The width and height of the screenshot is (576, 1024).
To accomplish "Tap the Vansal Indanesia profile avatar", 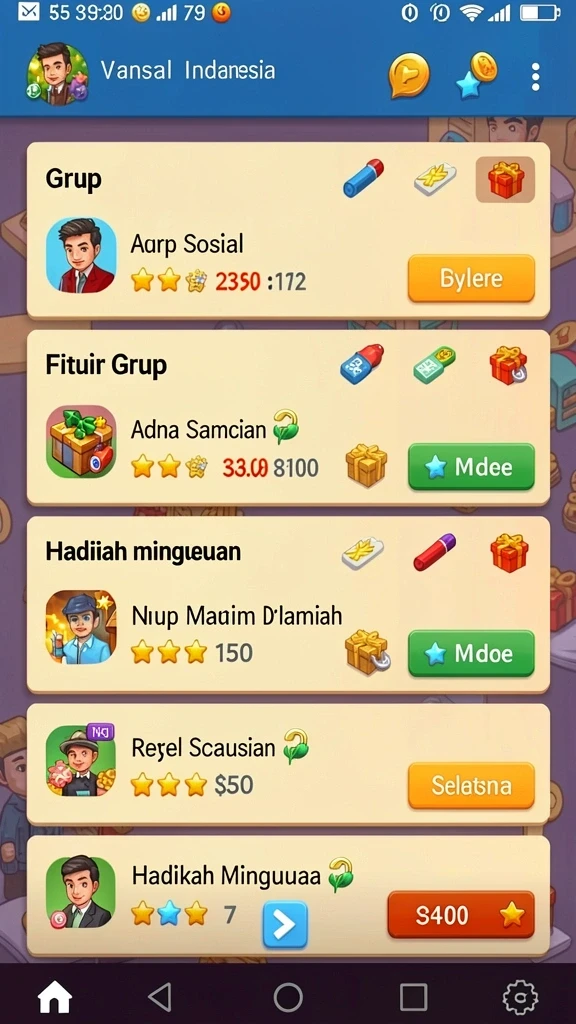I will [57, 73].
